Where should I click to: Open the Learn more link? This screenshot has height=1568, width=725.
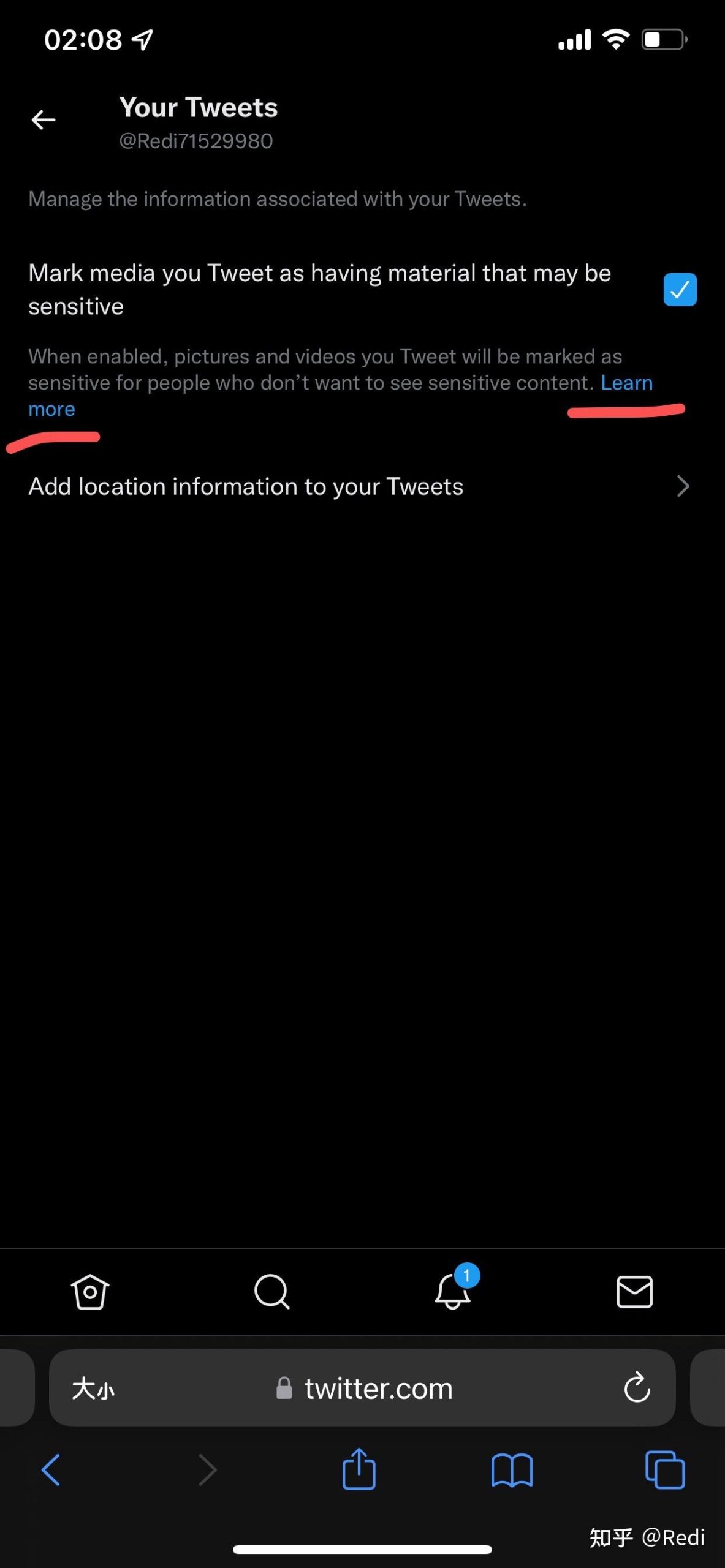(x=626, y=383)
